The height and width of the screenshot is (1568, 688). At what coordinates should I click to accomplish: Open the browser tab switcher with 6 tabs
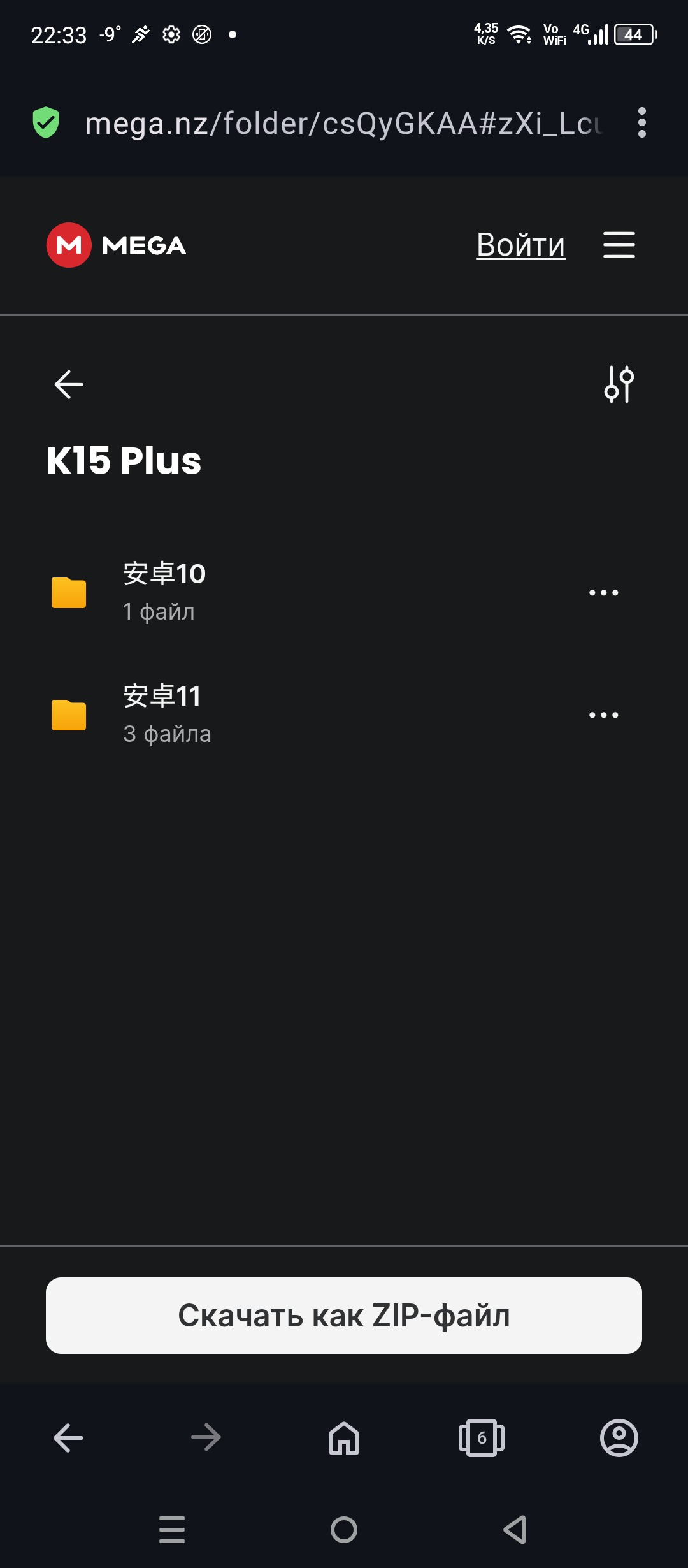pyautogui.click(x=482, y=1438)
